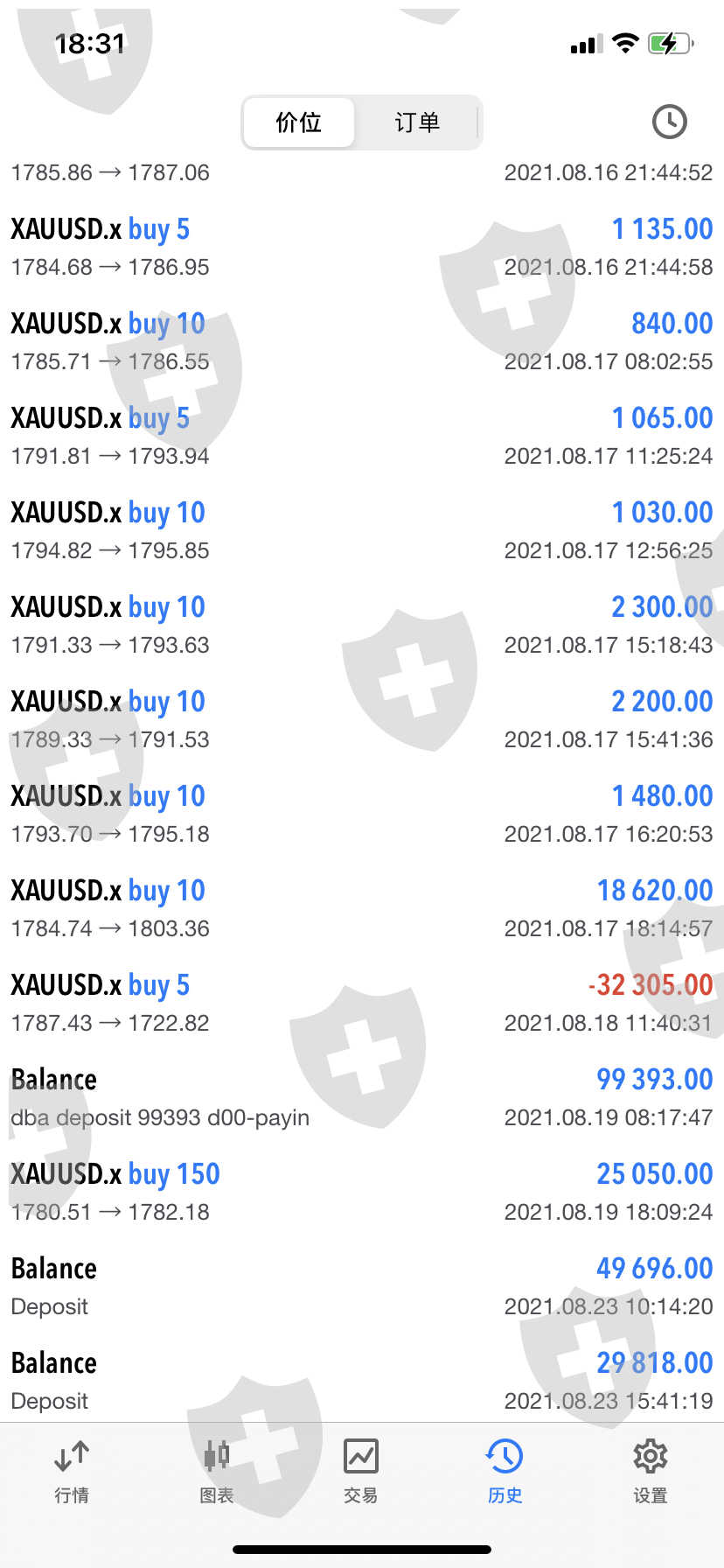Open the trade with 2 300.00 profit
The width and height of the screenshot is (724, 1568).
pyautogui.click(x=362, y=625)
